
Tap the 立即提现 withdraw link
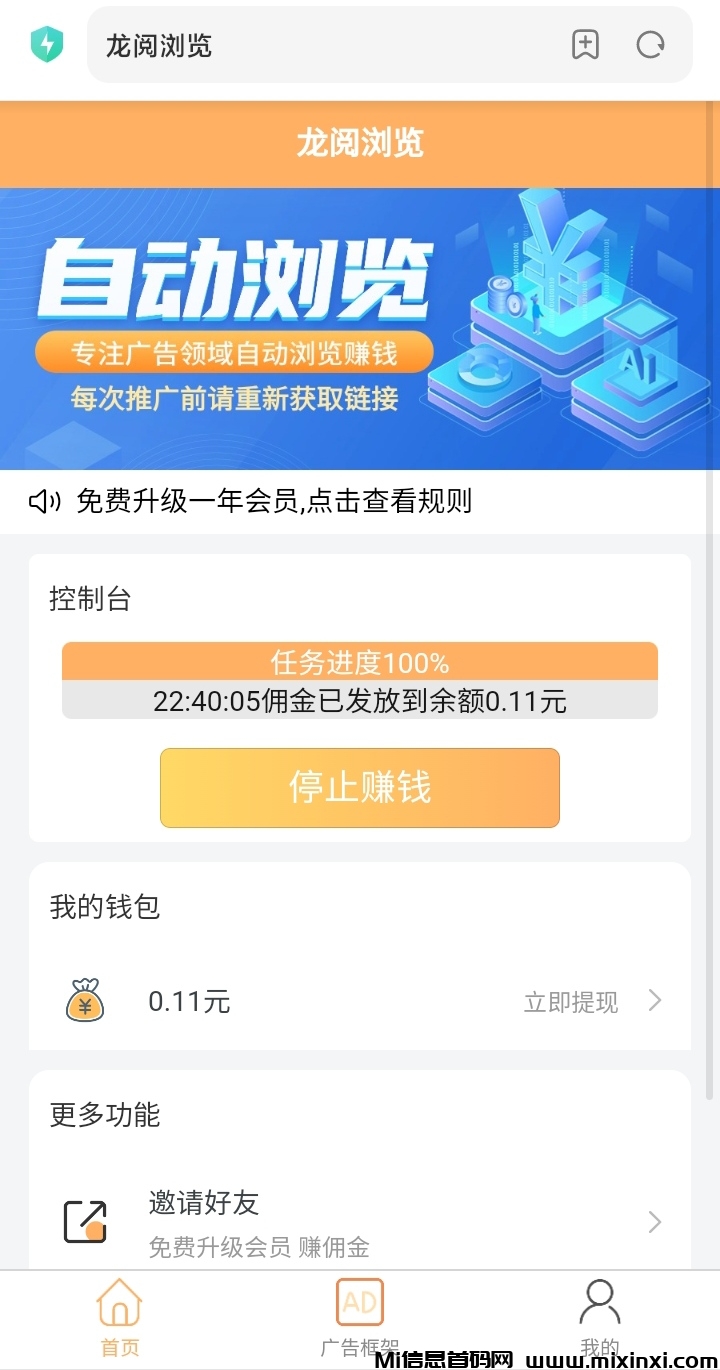(568, 1001)
